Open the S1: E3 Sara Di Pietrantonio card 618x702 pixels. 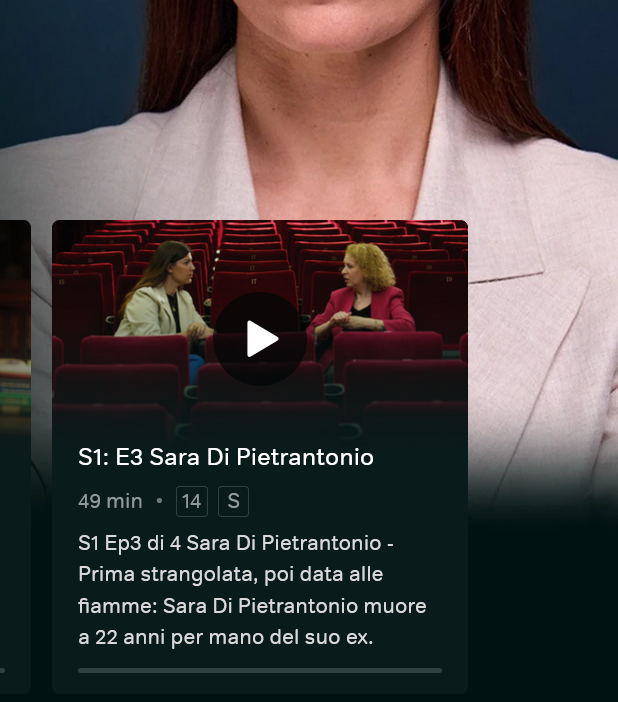pyautogui.click(x=226, y=458)
